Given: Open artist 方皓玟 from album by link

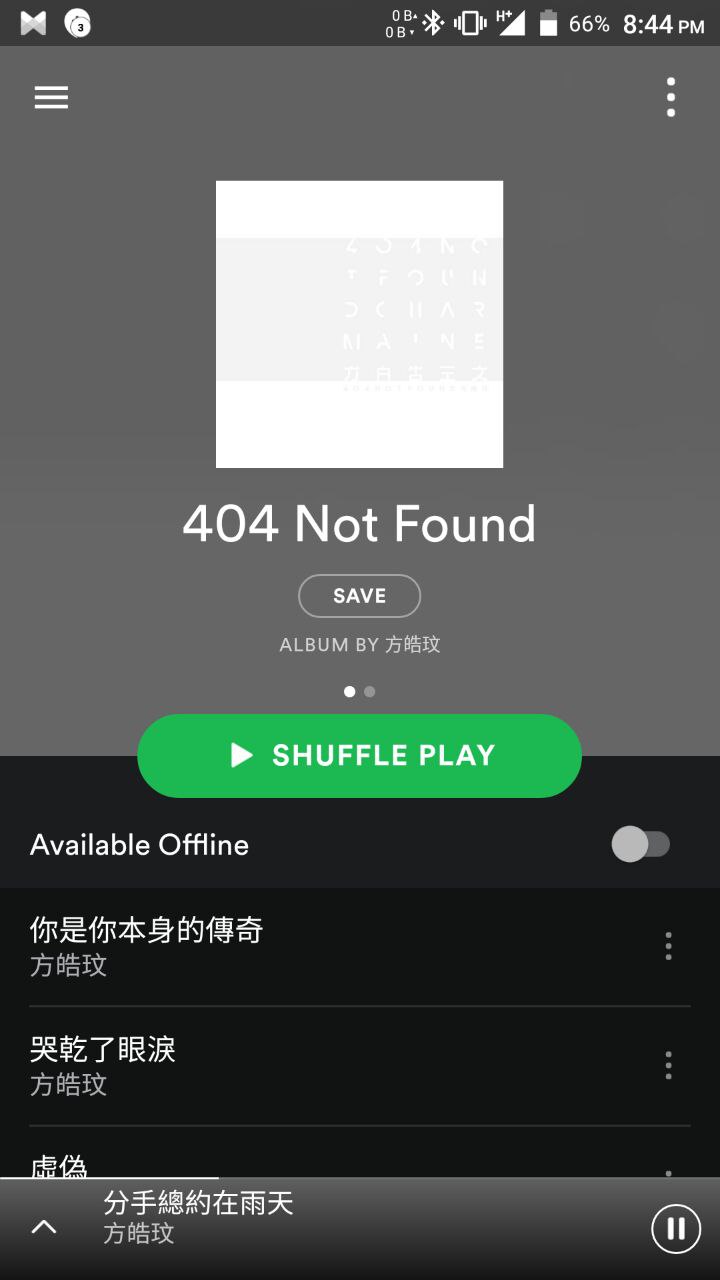Looking at the screenshot, I should (x=412, y=645).
